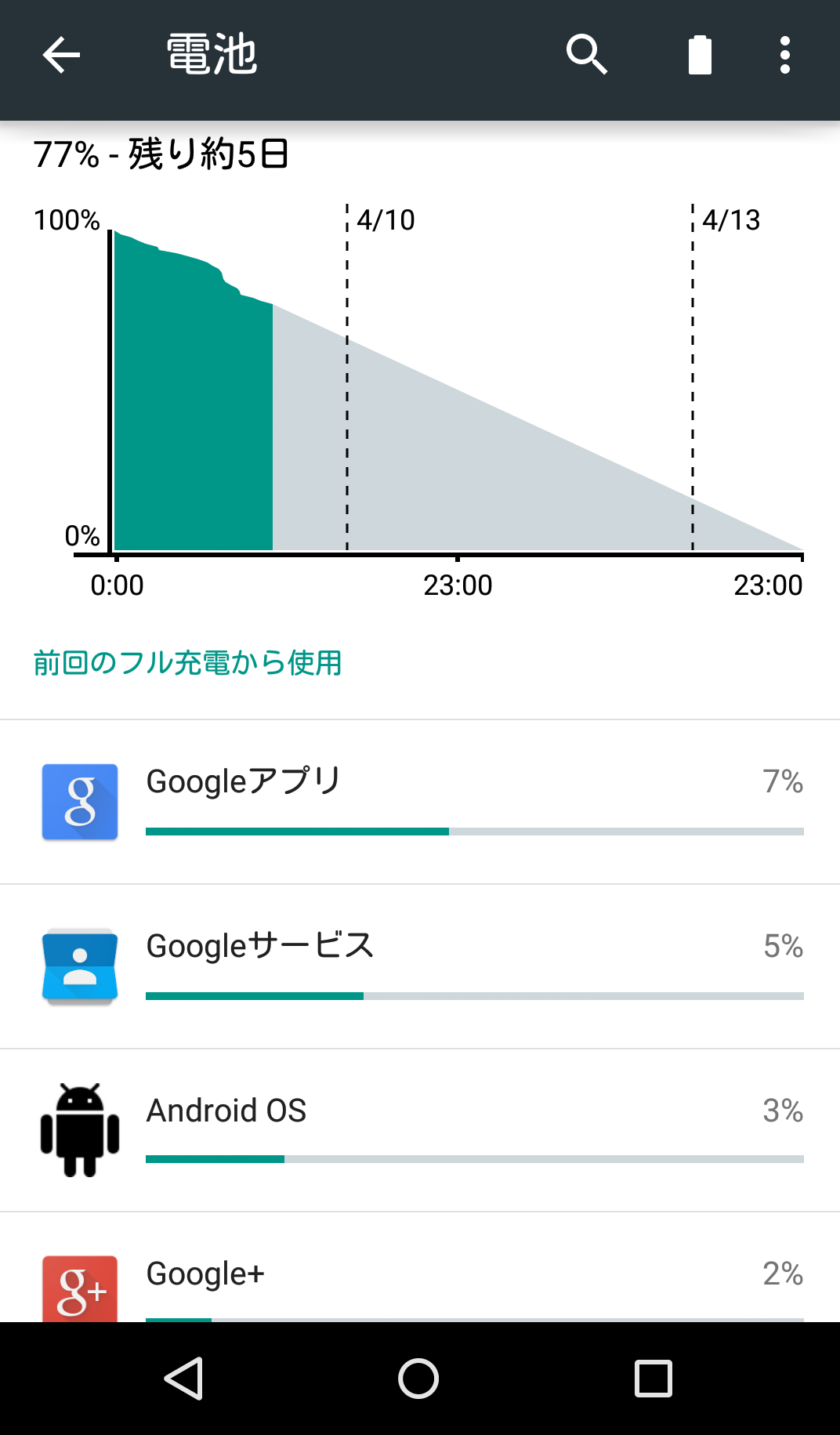Screen dimensions: 840x1435
Task: Select the Google+ battery usage row
Action: pyautogui.click(x=420, y=1268)
